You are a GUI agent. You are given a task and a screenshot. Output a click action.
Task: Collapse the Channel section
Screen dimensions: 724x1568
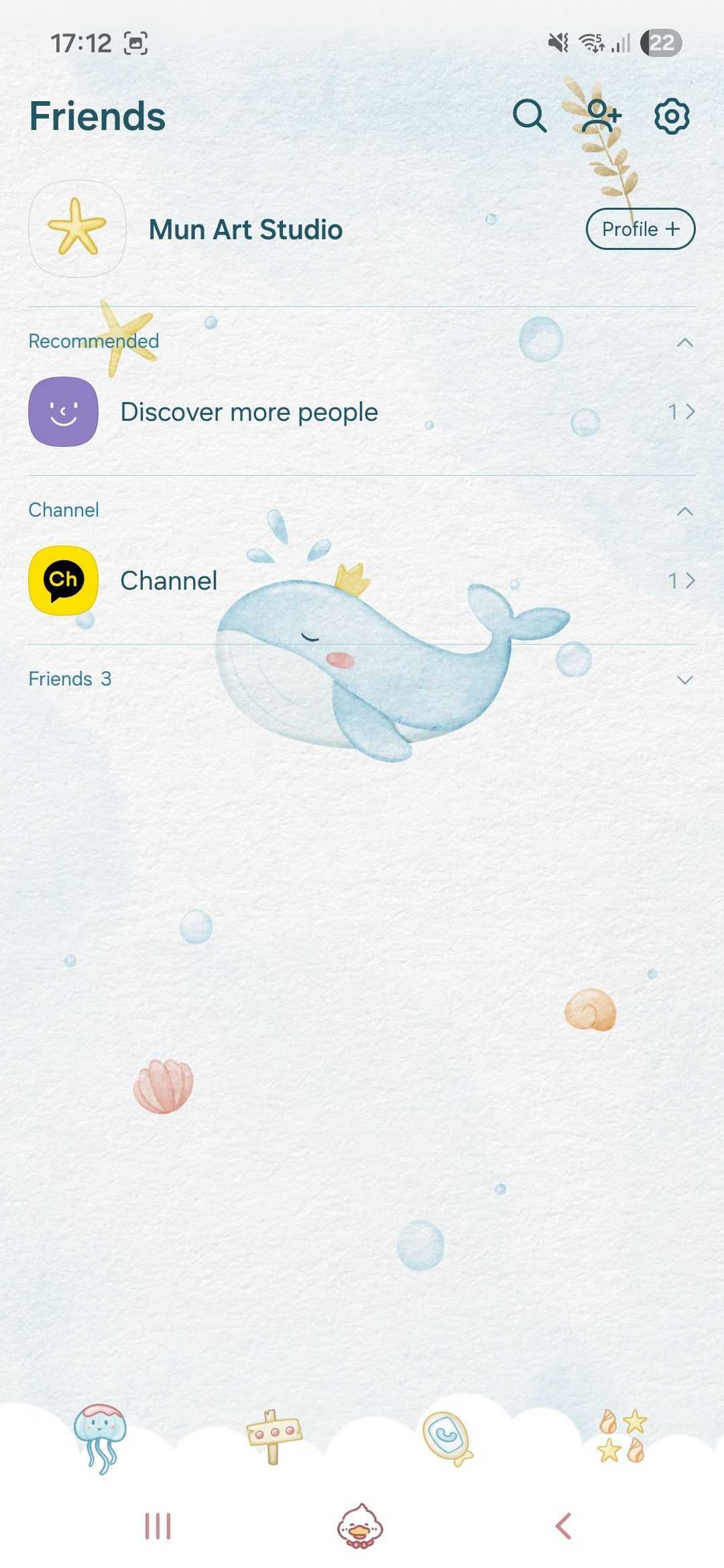[684, 511]
